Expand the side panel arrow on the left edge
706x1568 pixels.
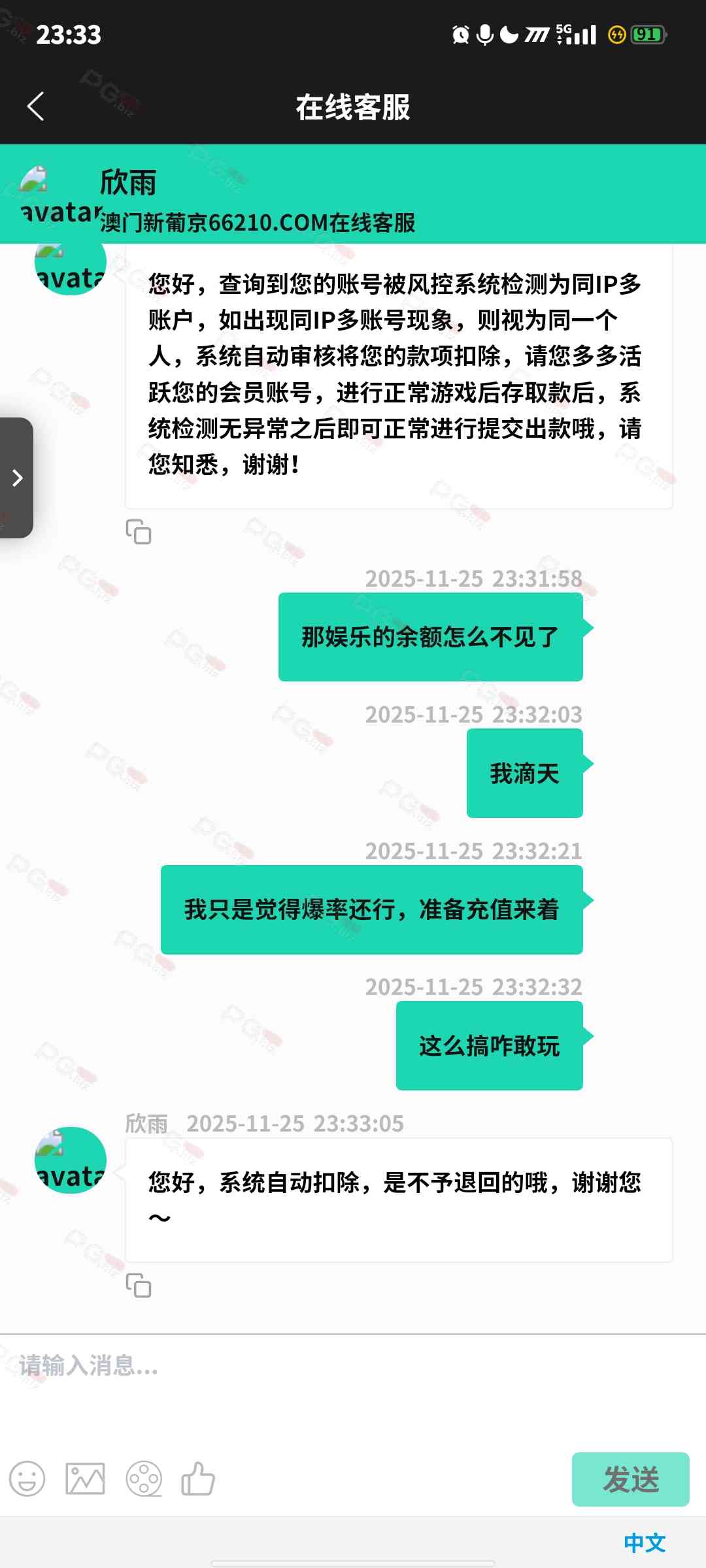tap(17, 478)
